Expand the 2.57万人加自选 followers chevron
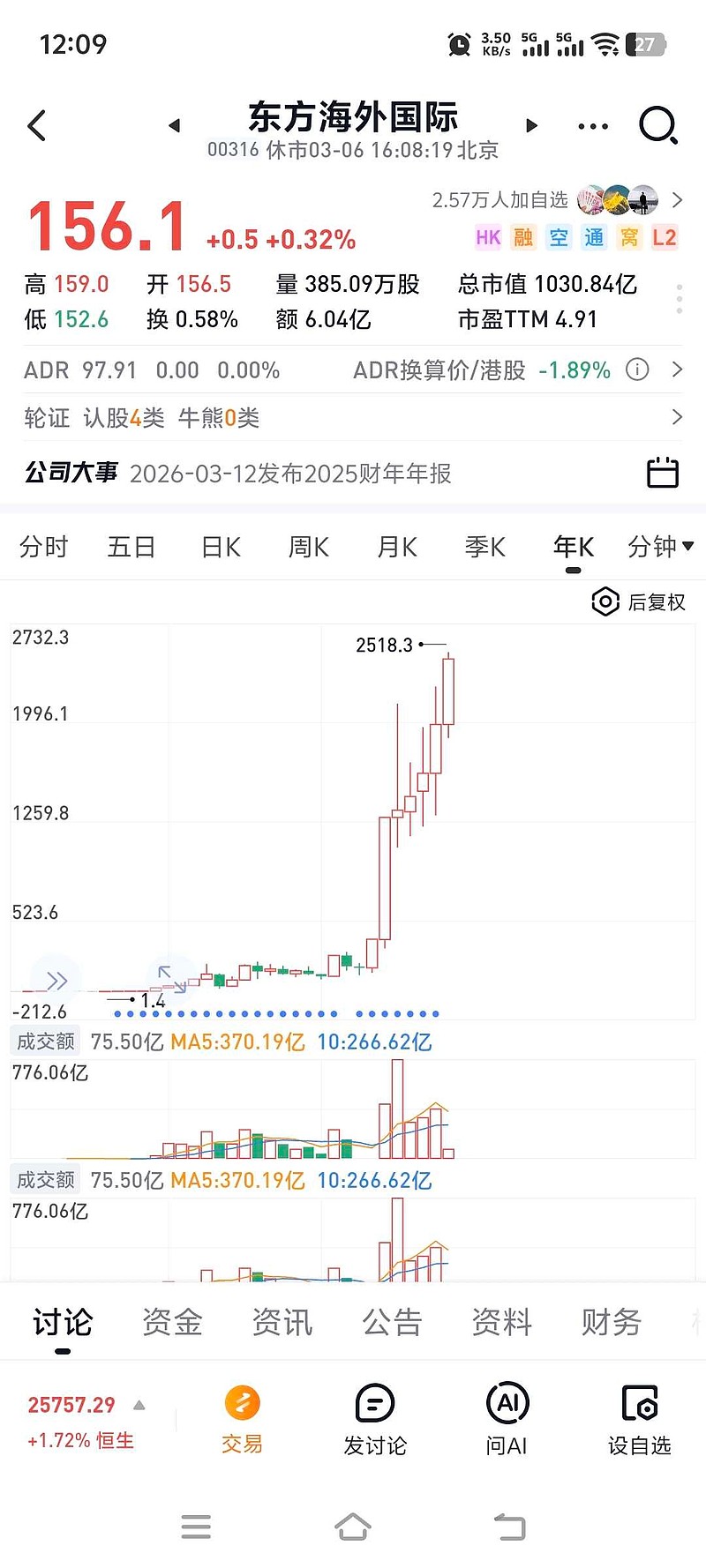Screen dimensions: 706x1568 click(x=676, y=199)
